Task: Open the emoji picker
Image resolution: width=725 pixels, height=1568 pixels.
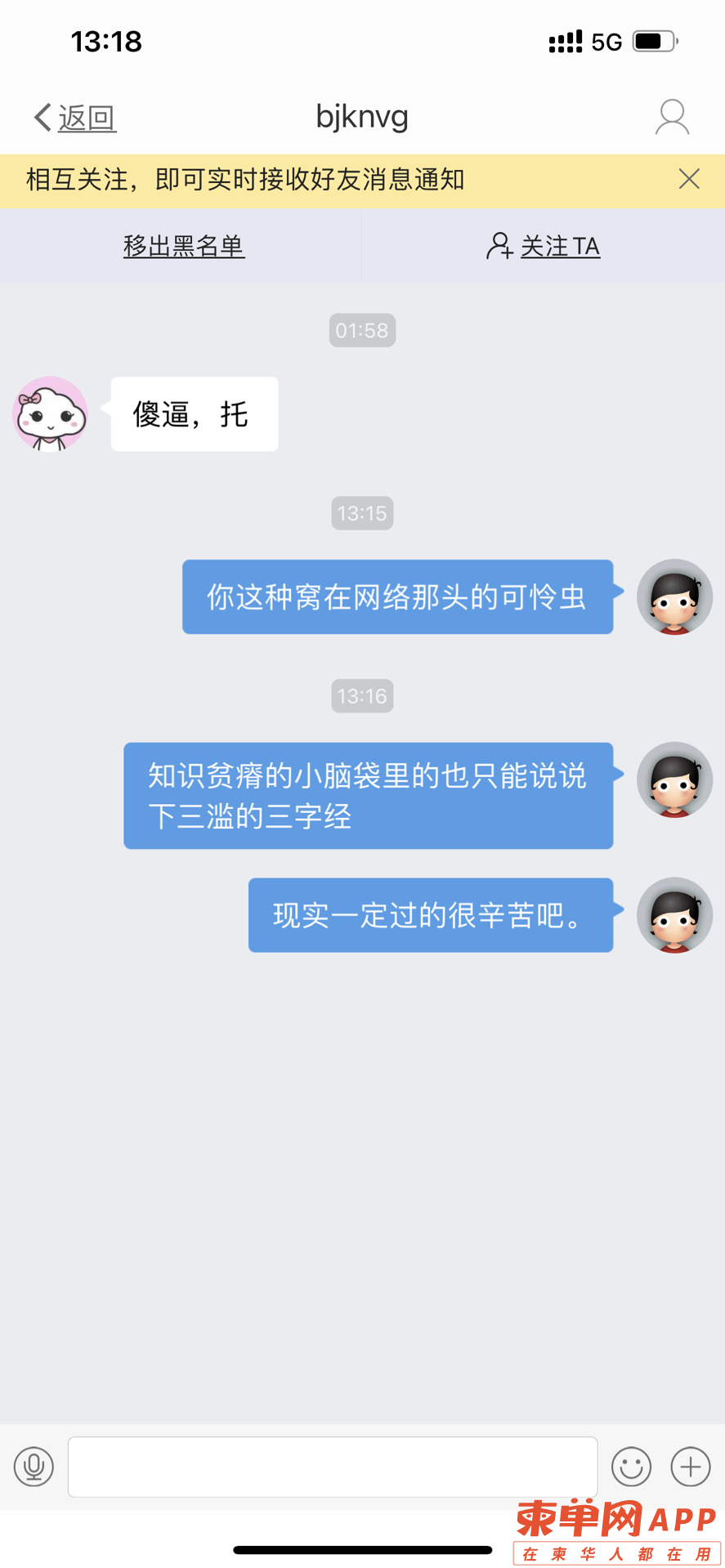Action: tap(631, 1467)
